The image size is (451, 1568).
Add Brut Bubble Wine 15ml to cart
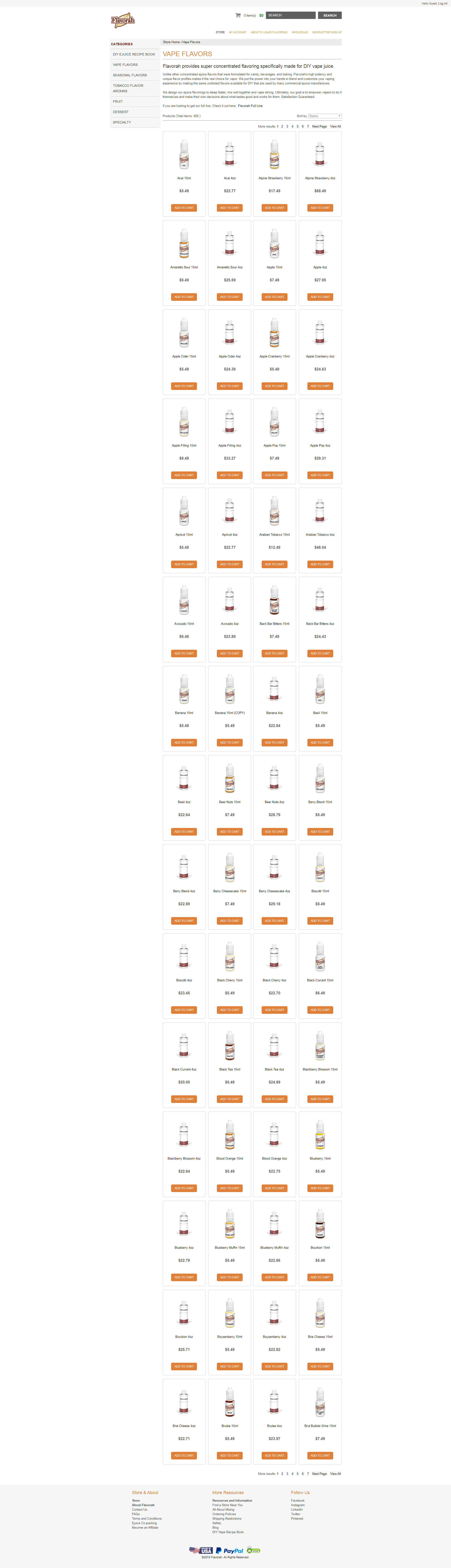click(x=320, y=1455)
